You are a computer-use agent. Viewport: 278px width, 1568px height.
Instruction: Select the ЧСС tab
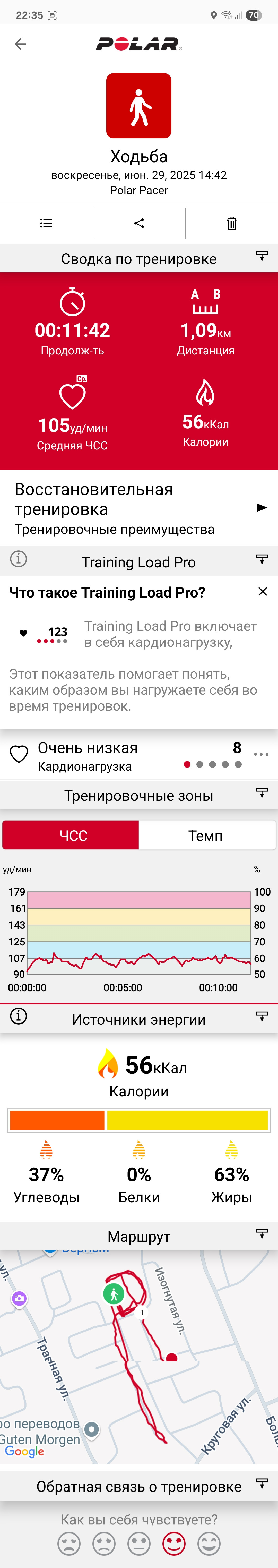71,835
